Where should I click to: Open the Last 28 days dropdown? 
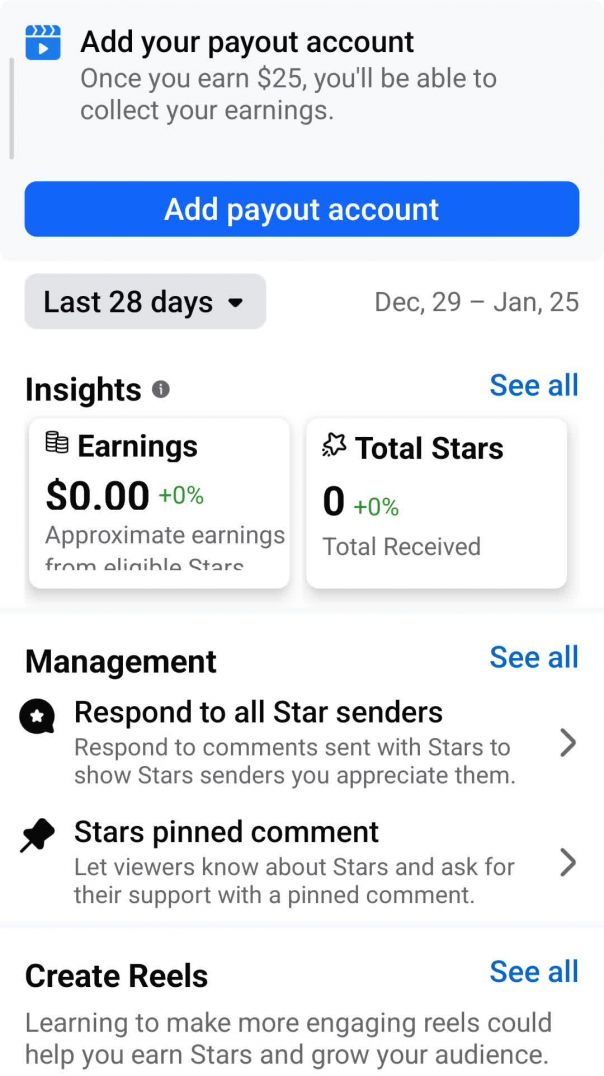tap(145, 302)
